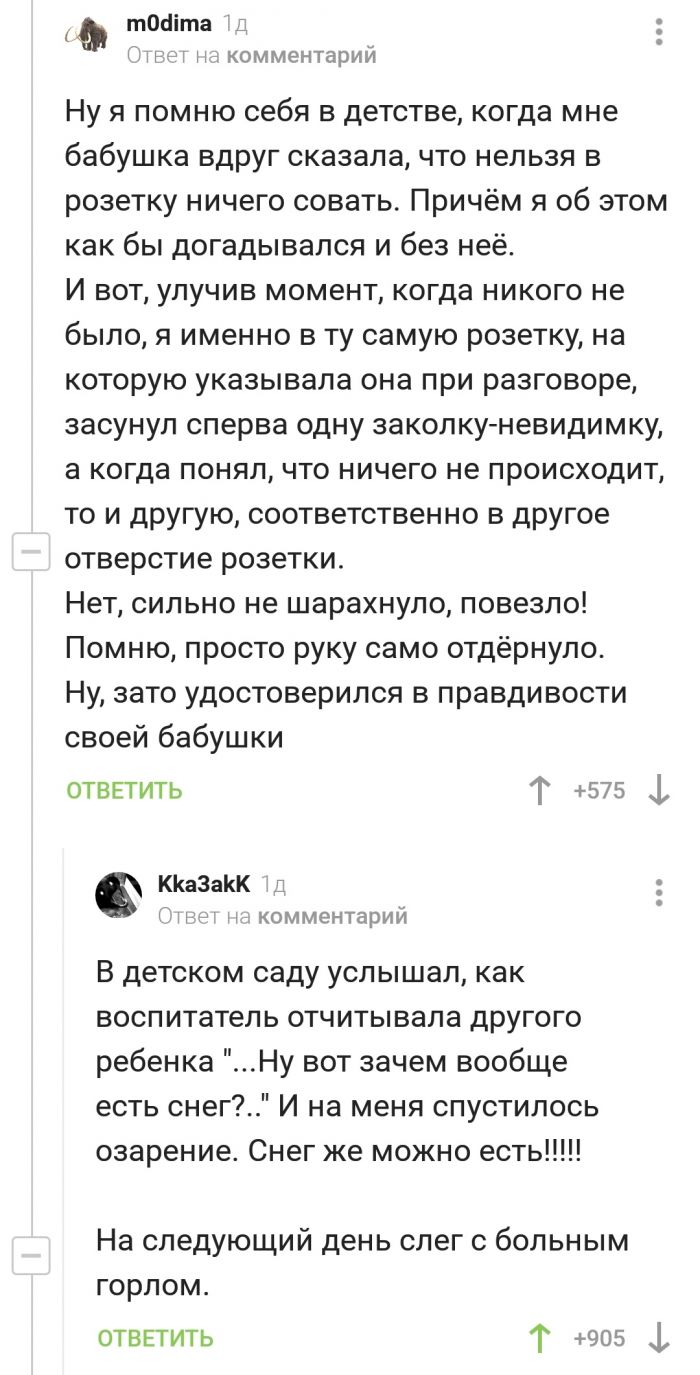Open "комментарий" link under KkaЗakK's name

coord(333,915)
